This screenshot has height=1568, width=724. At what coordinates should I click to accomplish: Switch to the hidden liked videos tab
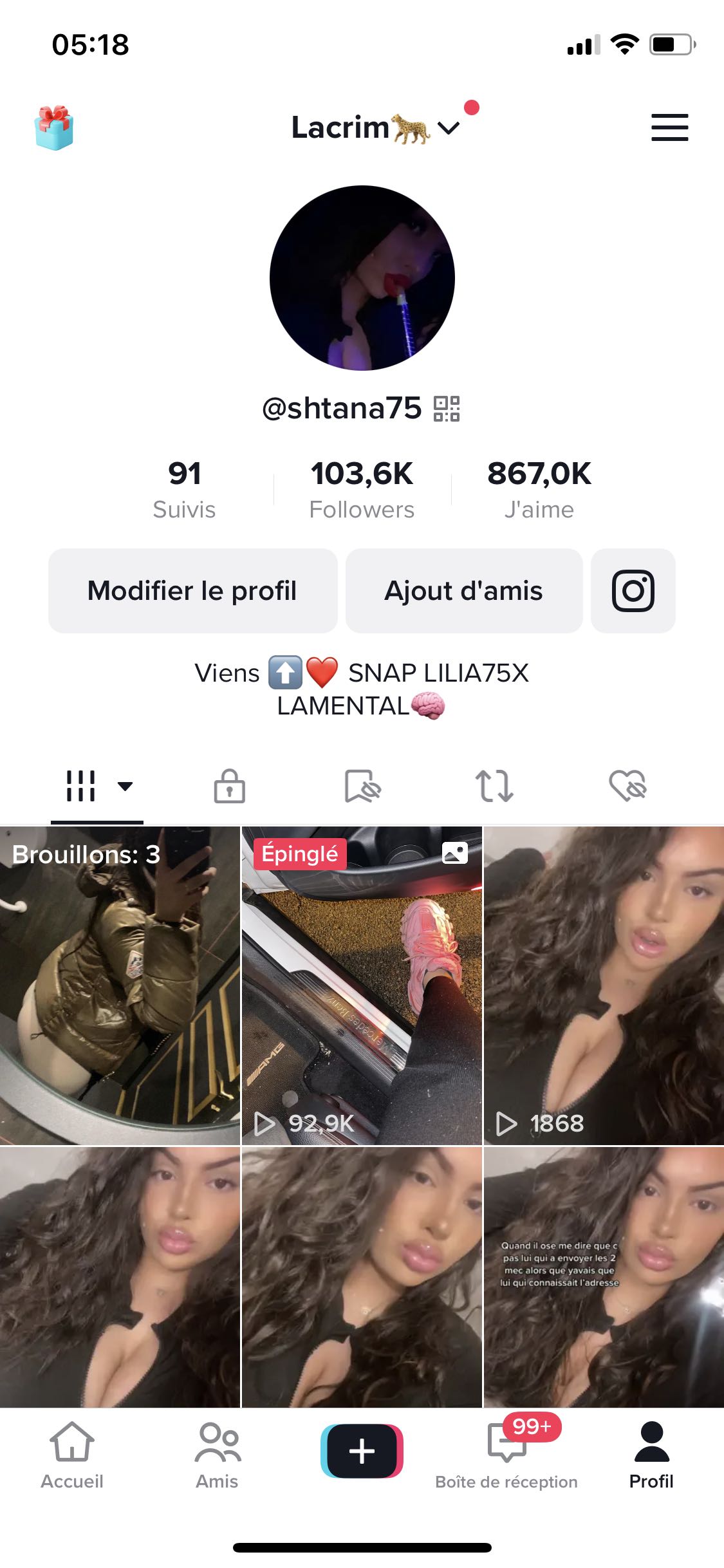pyautogui.click(x=627, y=786)
